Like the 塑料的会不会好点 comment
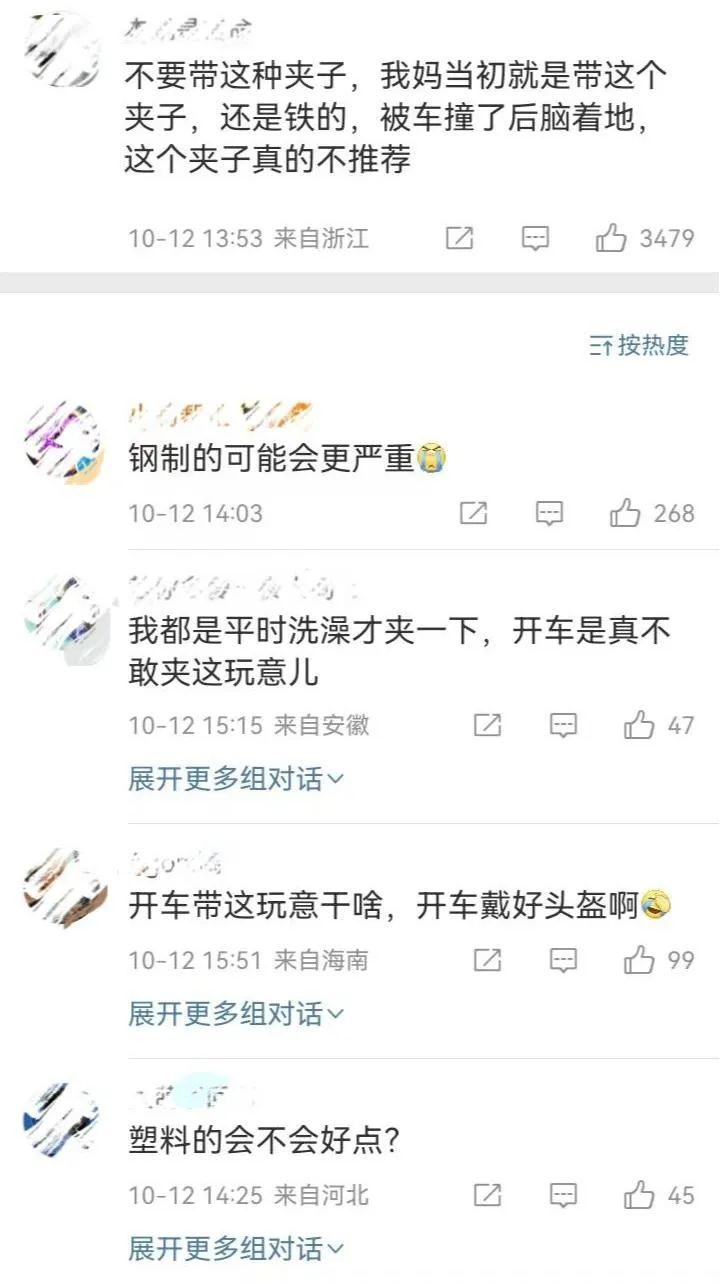The width and height of the screenshot is (720, 1284). point(639,1194)
